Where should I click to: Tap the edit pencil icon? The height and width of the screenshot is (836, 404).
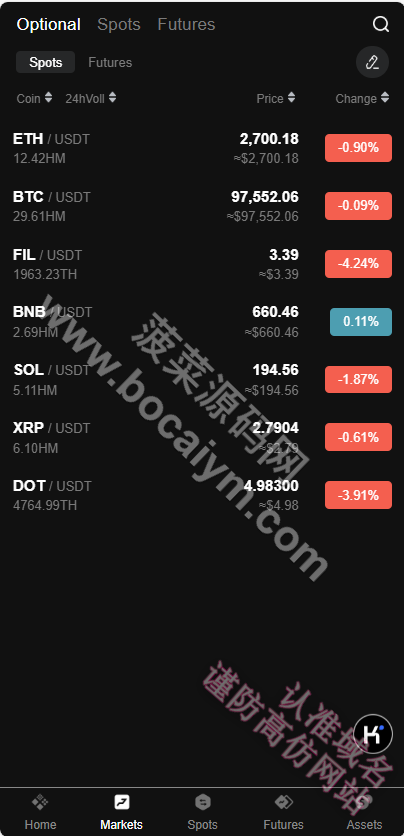point(372,62)
